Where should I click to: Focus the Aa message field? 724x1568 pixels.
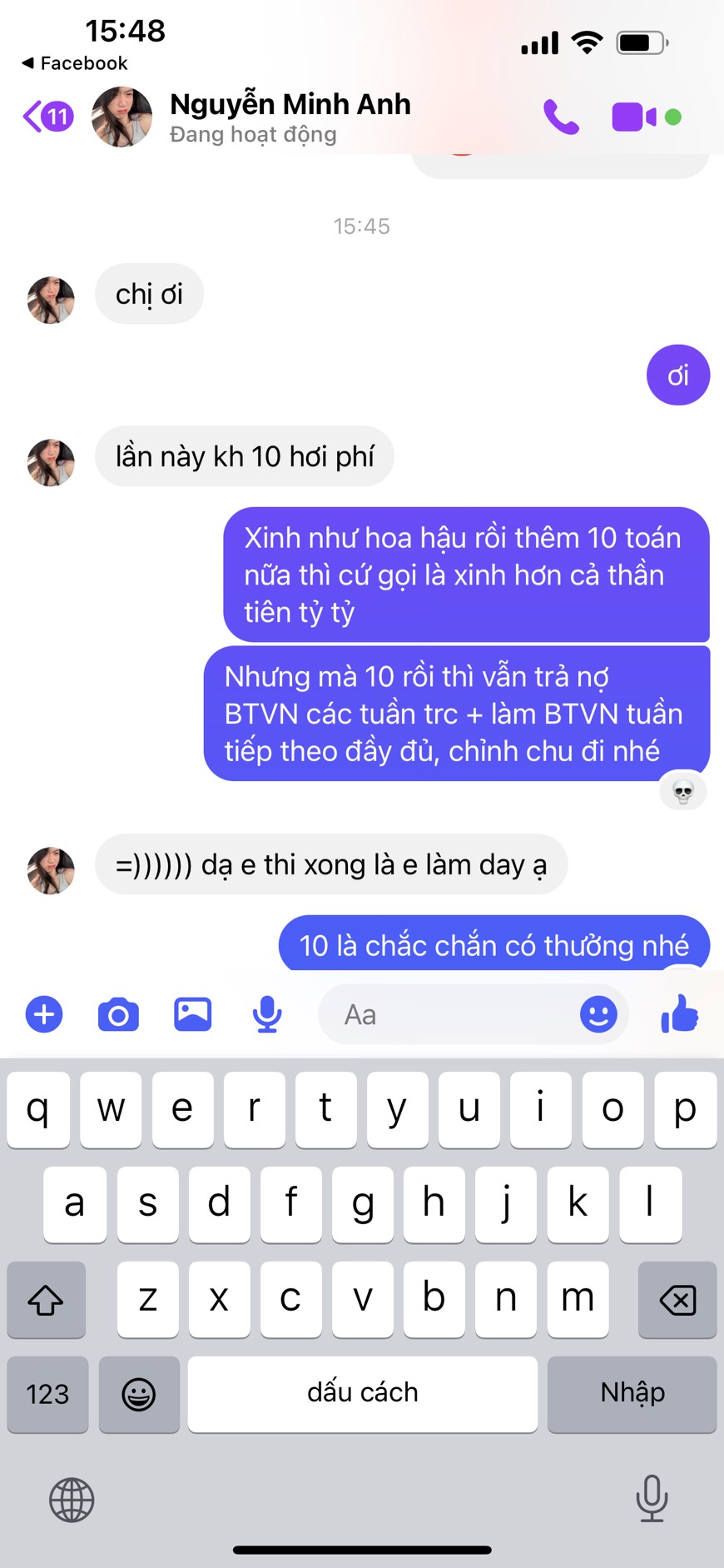[449, 1014]
